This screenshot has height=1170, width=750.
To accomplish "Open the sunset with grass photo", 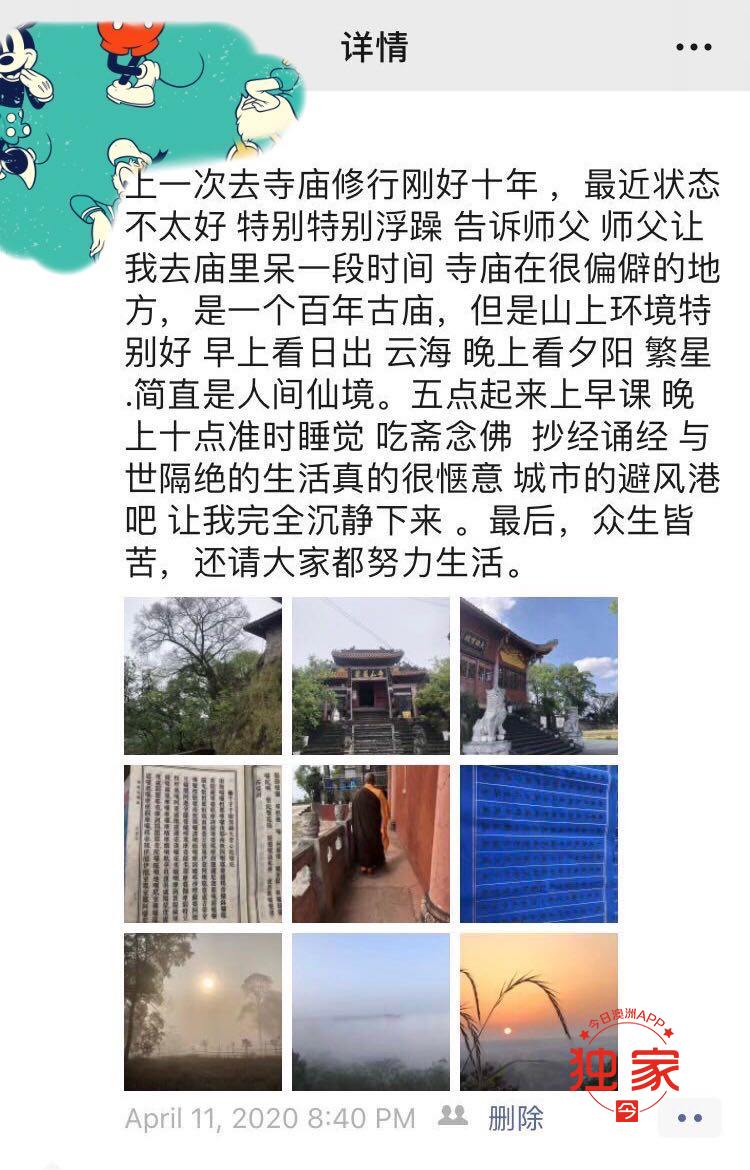I will tap(539, 1012).
